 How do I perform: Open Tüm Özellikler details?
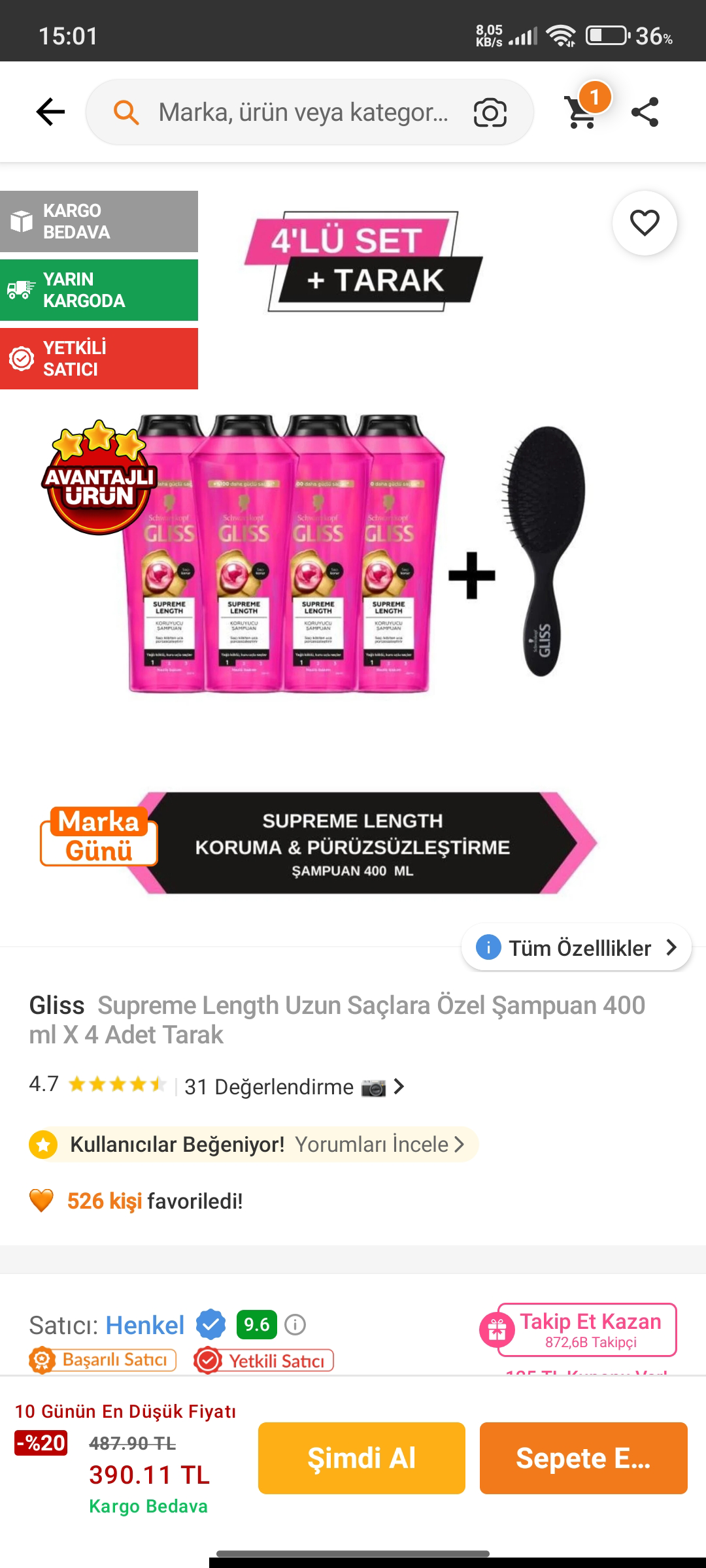[577, 948]
